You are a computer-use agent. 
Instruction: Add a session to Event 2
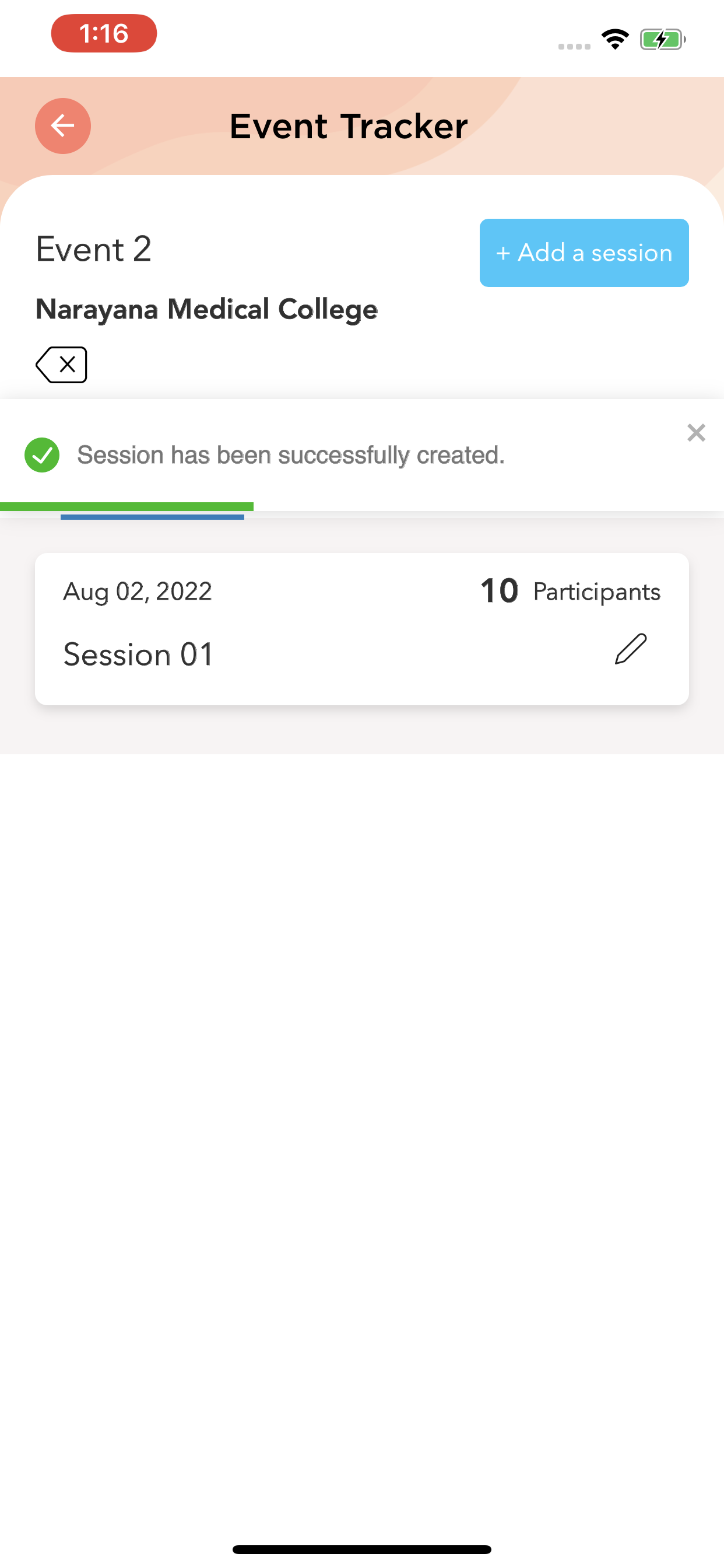[584, 253]
